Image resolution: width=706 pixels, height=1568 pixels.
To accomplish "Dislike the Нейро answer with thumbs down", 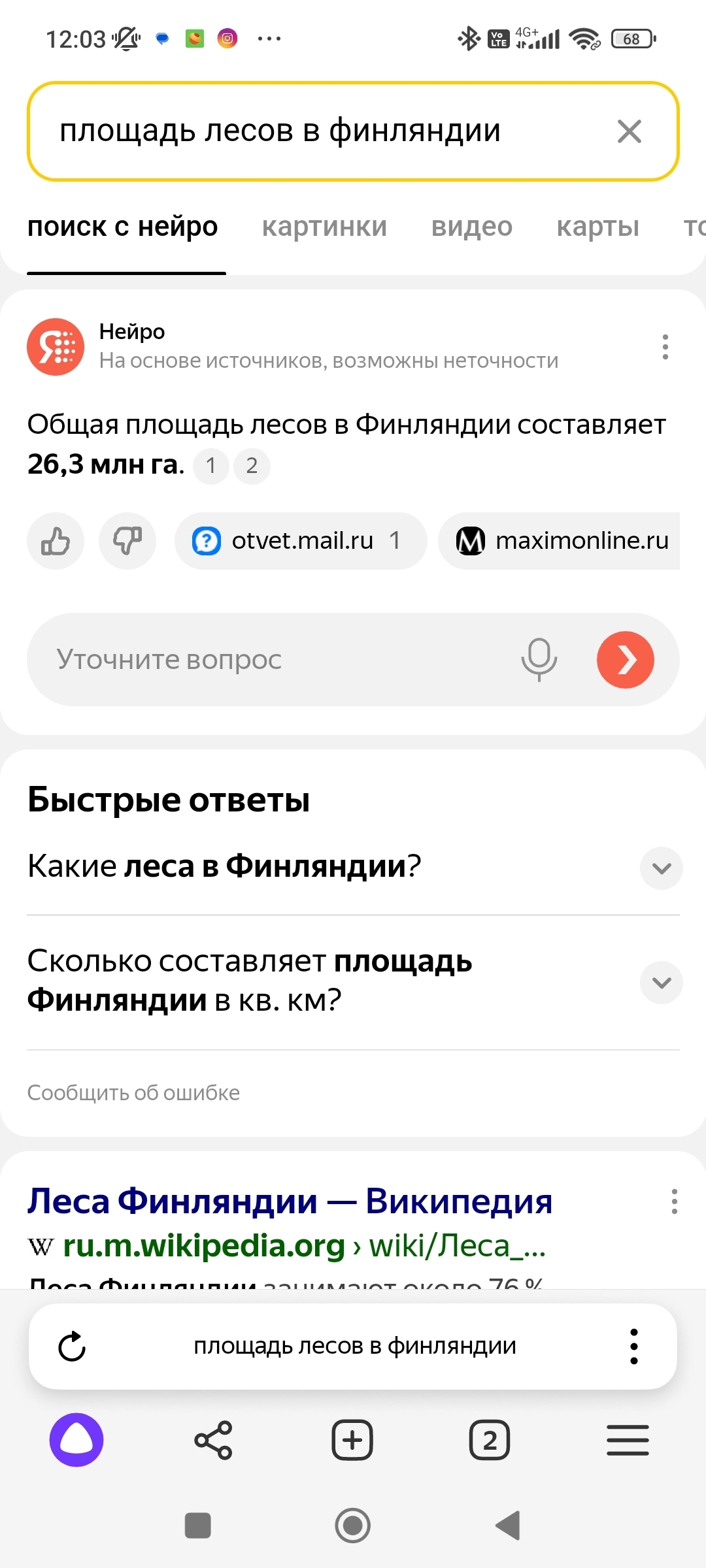I will tap(127, 541).
